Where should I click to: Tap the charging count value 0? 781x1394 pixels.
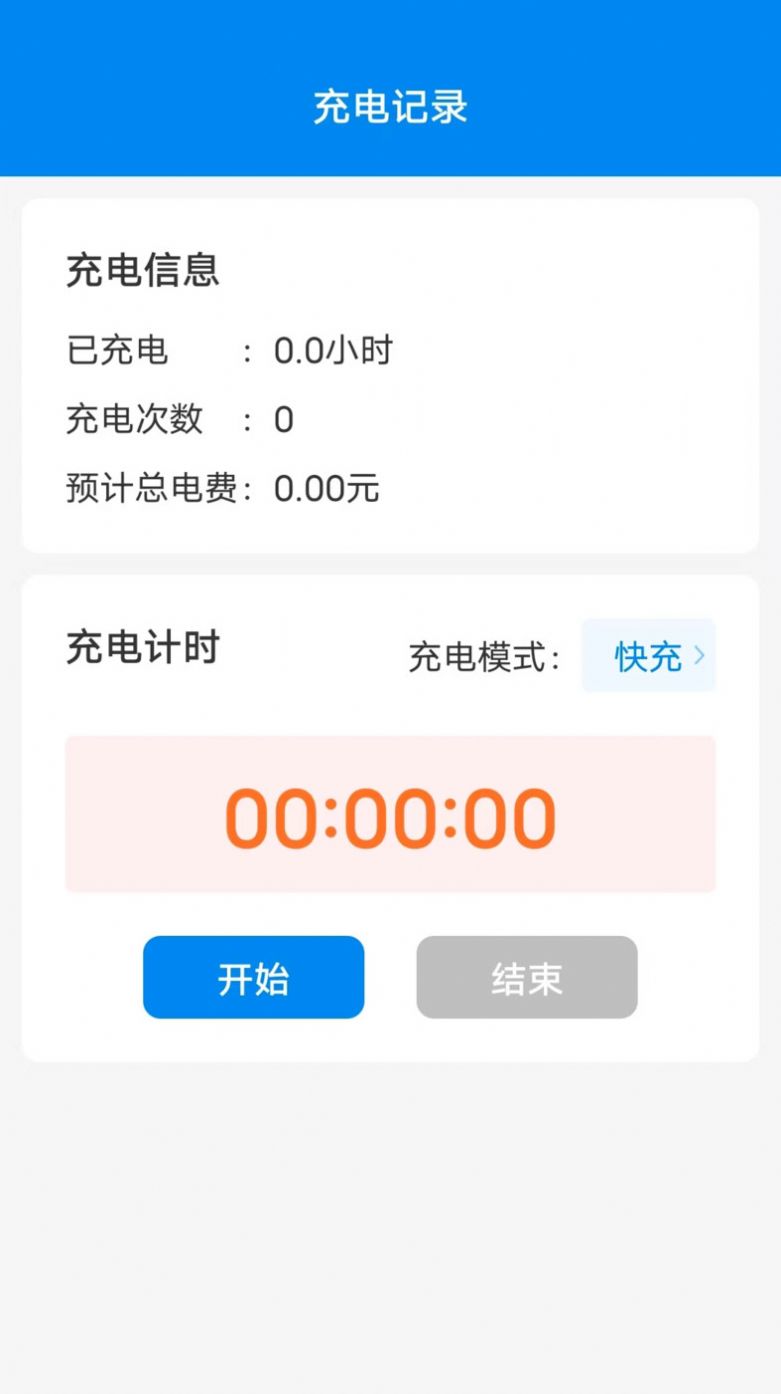point(283,420)
